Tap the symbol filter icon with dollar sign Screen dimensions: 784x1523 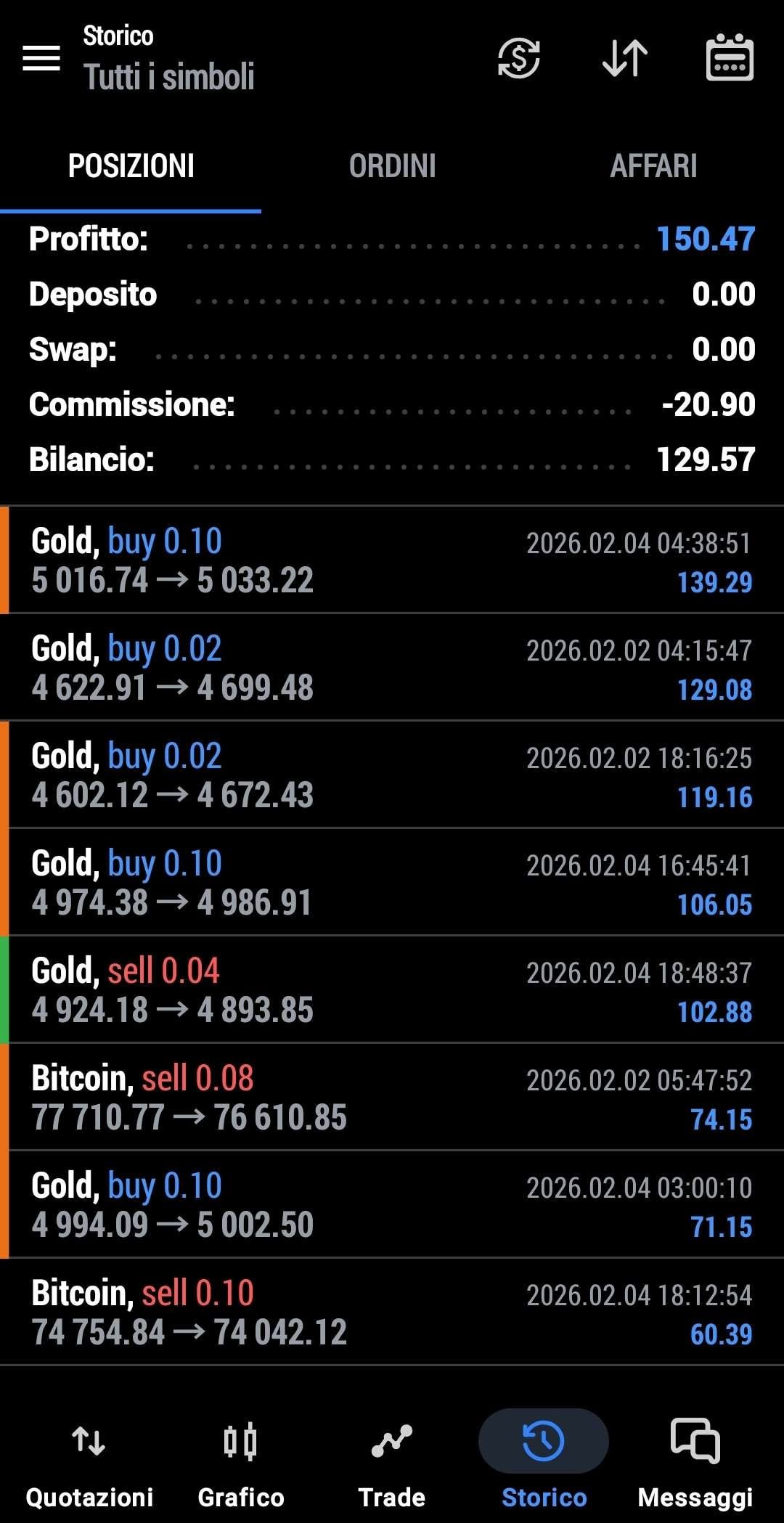[518, 58]
